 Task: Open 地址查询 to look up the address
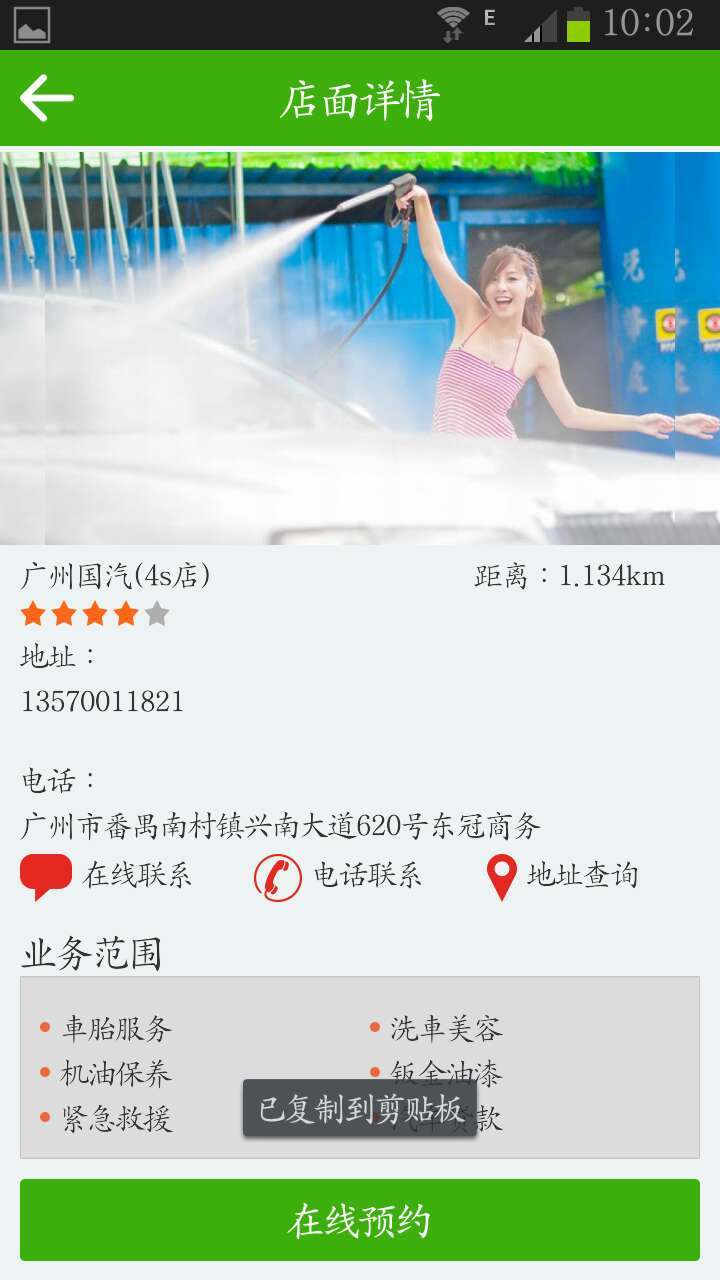pos(562,877)
